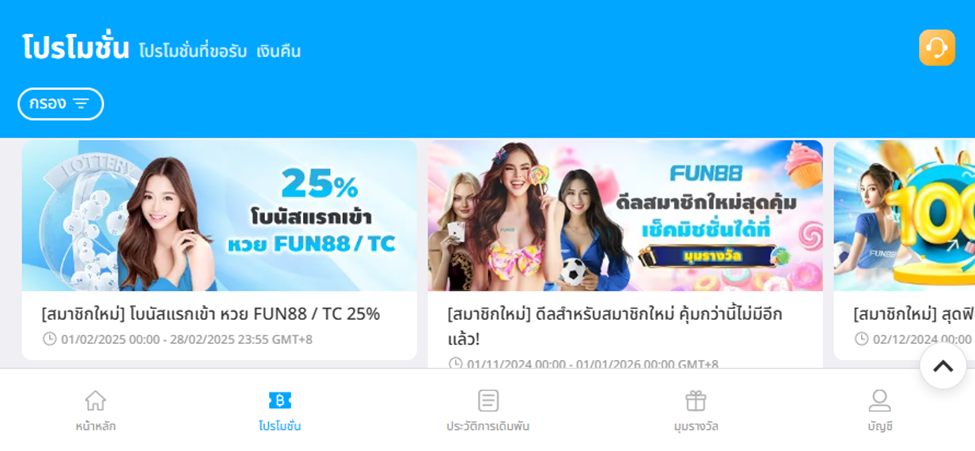
Task: Open ประวัติการเดิมพัน betting history tab
Action: click(x=488, y=411)
